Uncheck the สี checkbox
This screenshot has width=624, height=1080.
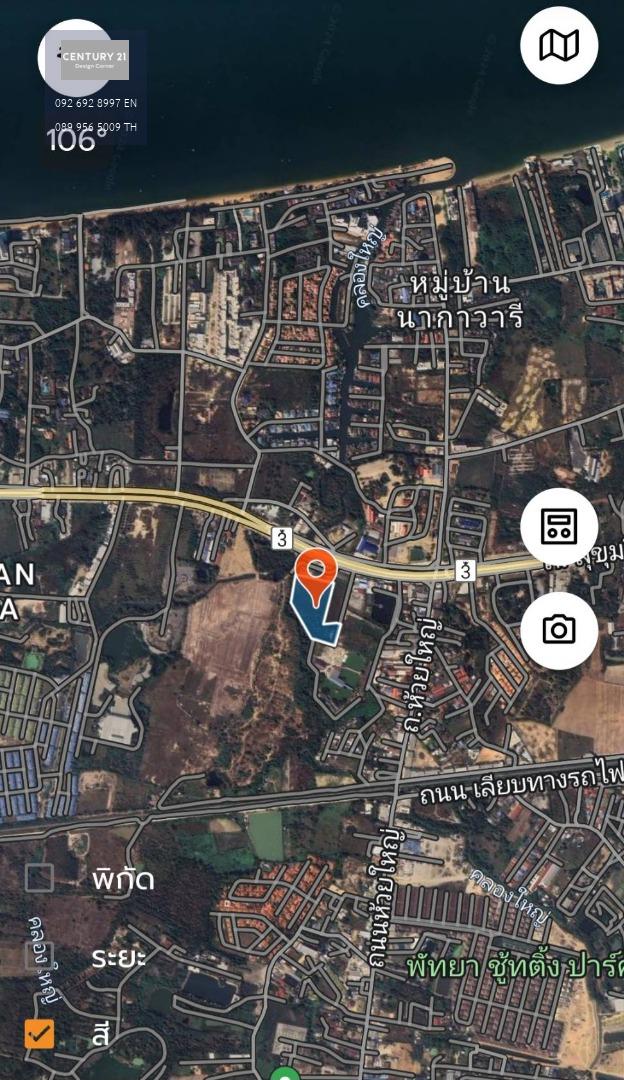pyautogui.click(x=40, y=1034)
